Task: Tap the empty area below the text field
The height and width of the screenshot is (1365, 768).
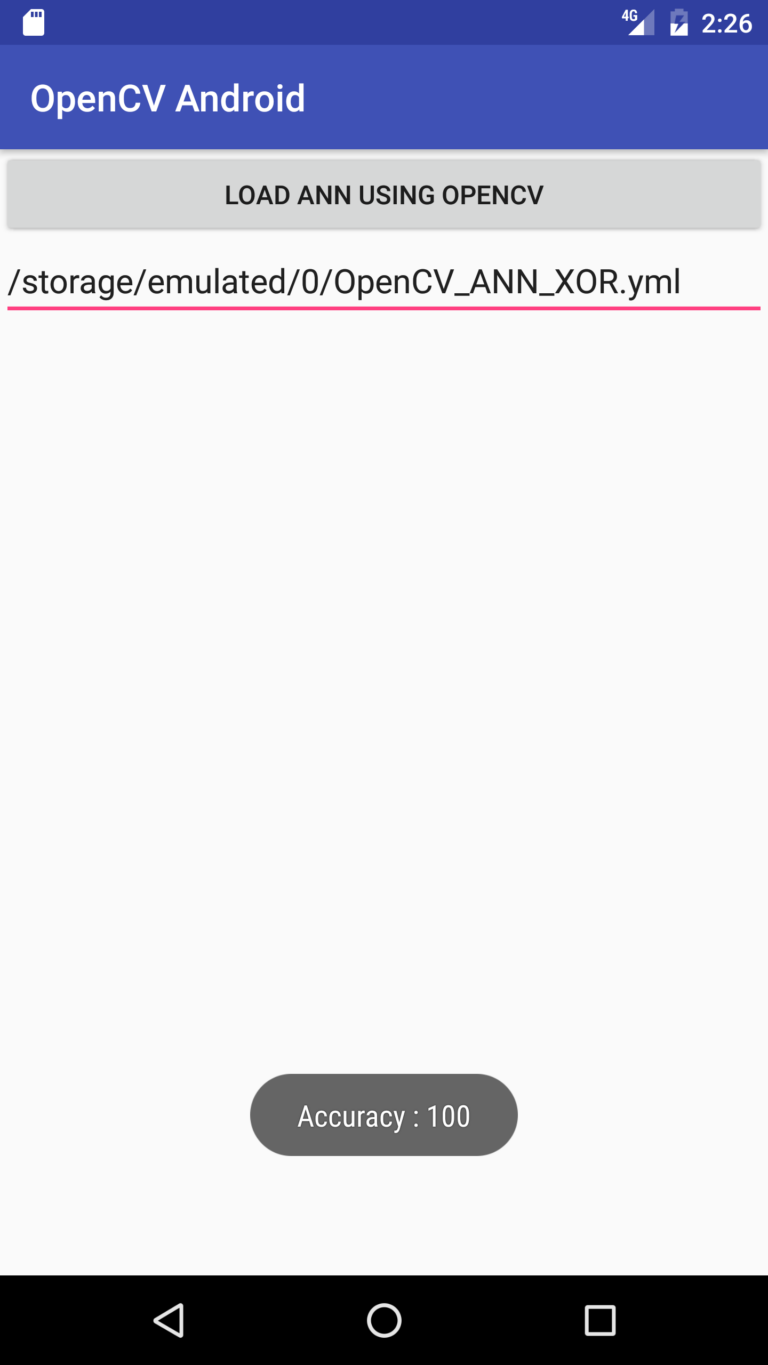Action: coord(384,650)
